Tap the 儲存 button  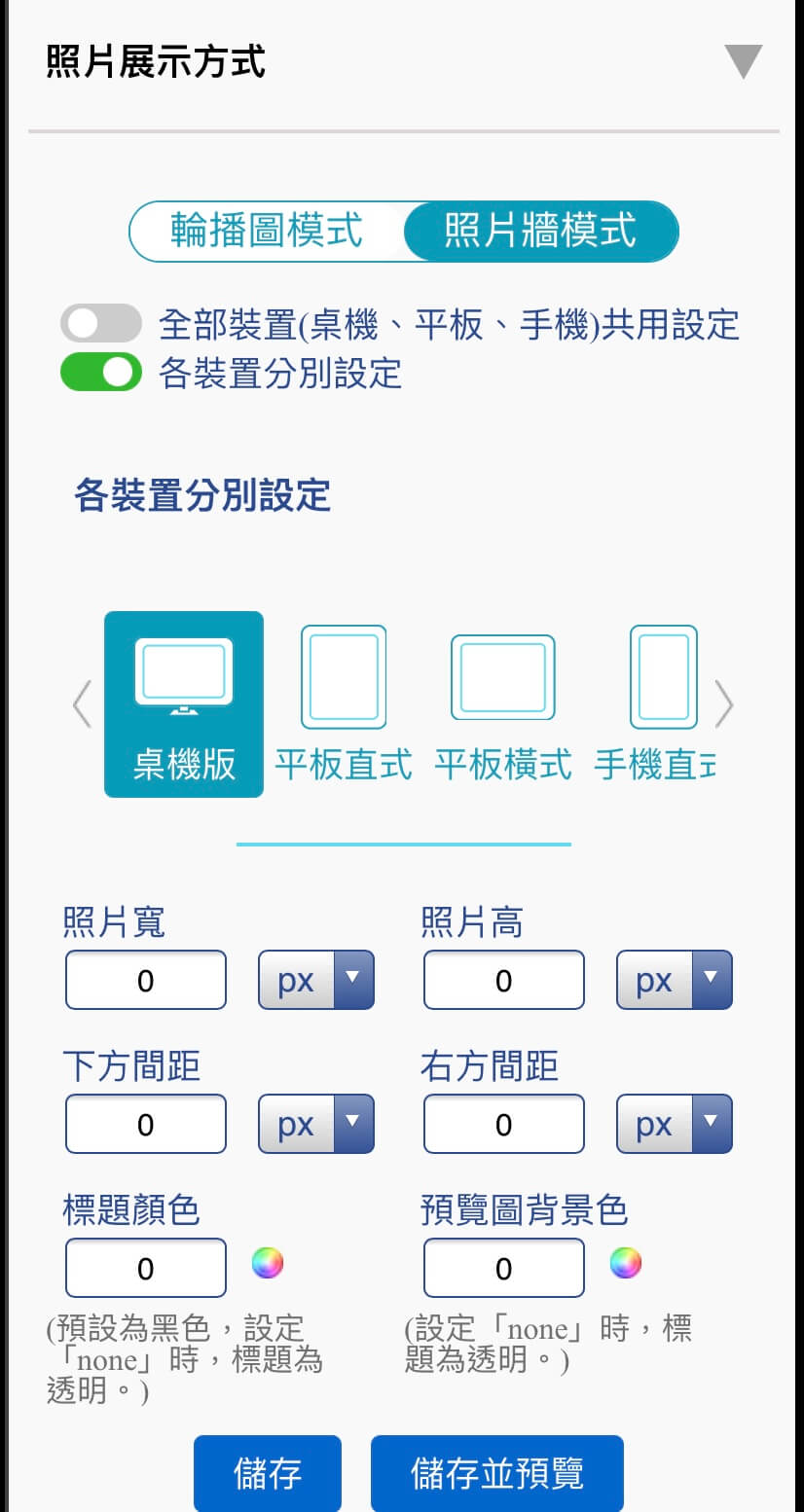click(x=268, y=1473)
